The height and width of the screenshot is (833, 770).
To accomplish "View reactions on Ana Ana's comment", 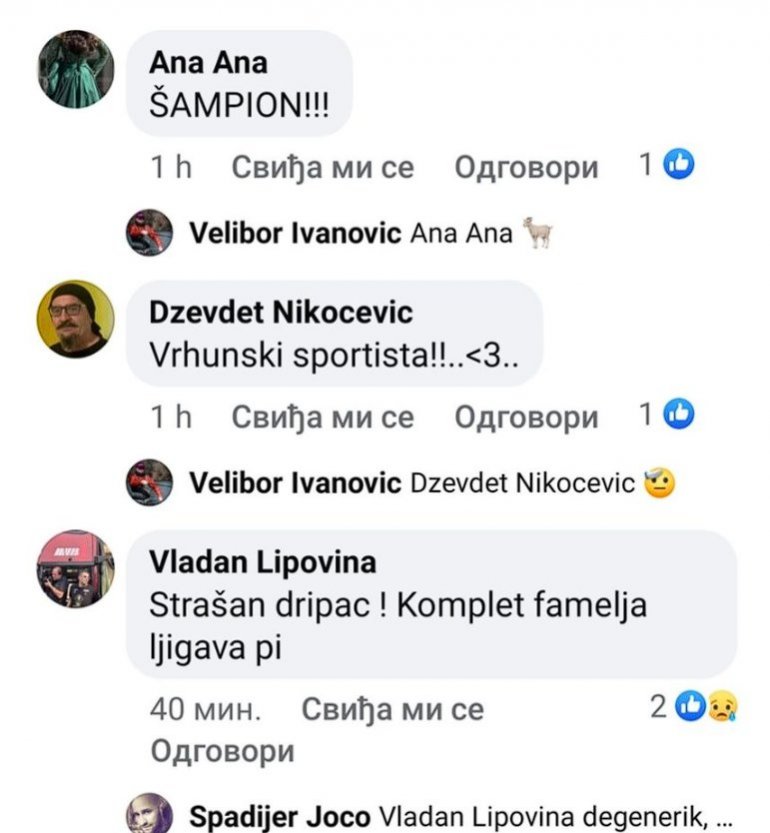I will click(669, 166).
